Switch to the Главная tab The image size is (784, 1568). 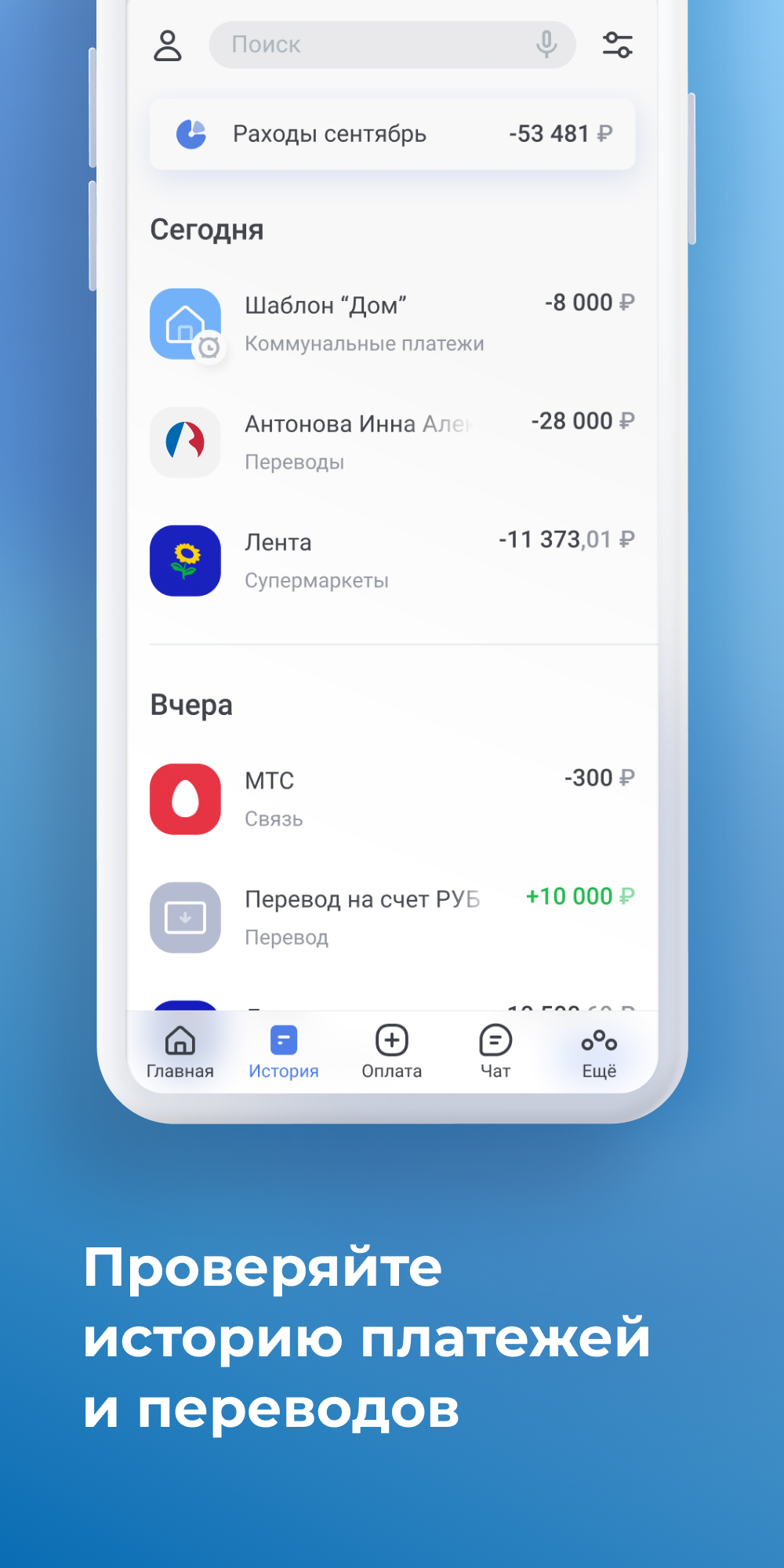point(180,1051)
